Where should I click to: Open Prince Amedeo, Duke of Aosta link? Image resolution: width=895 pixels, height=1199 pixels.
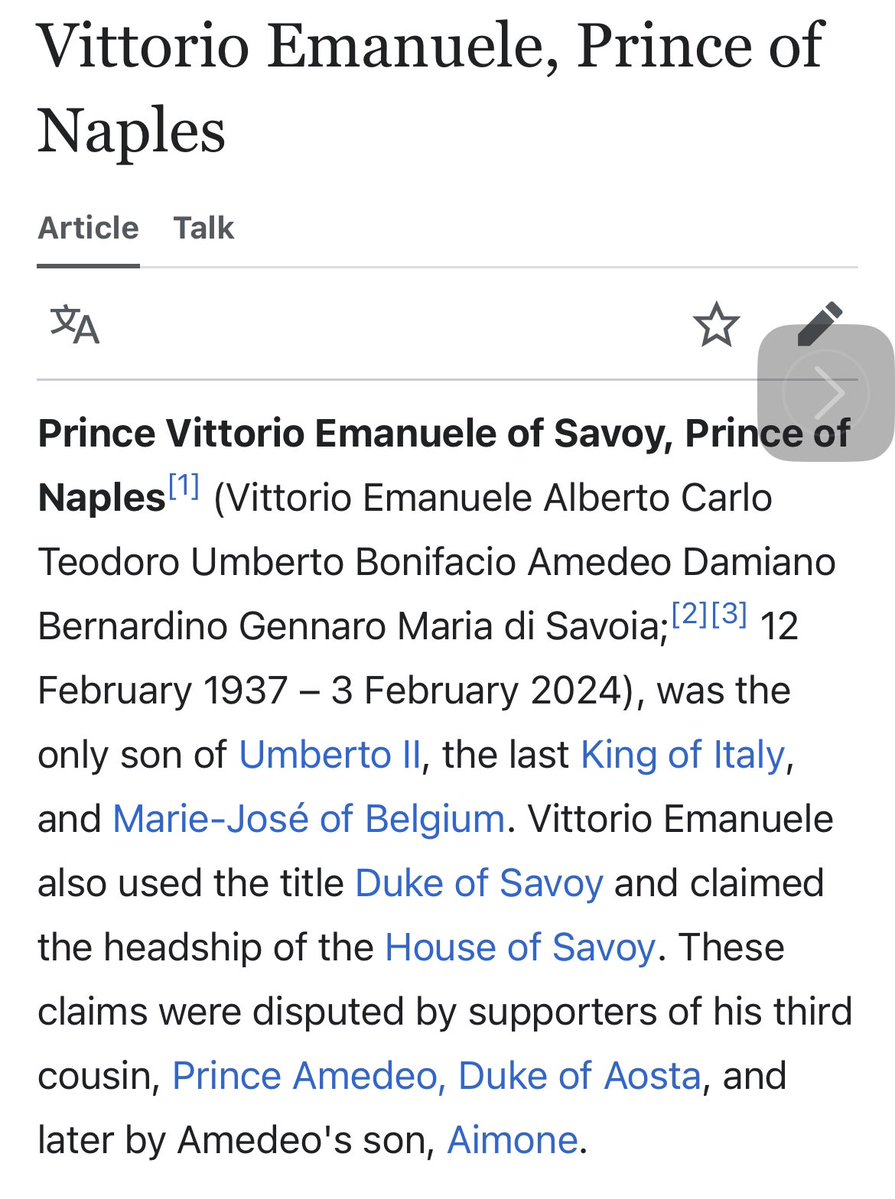coord(436,1076)
